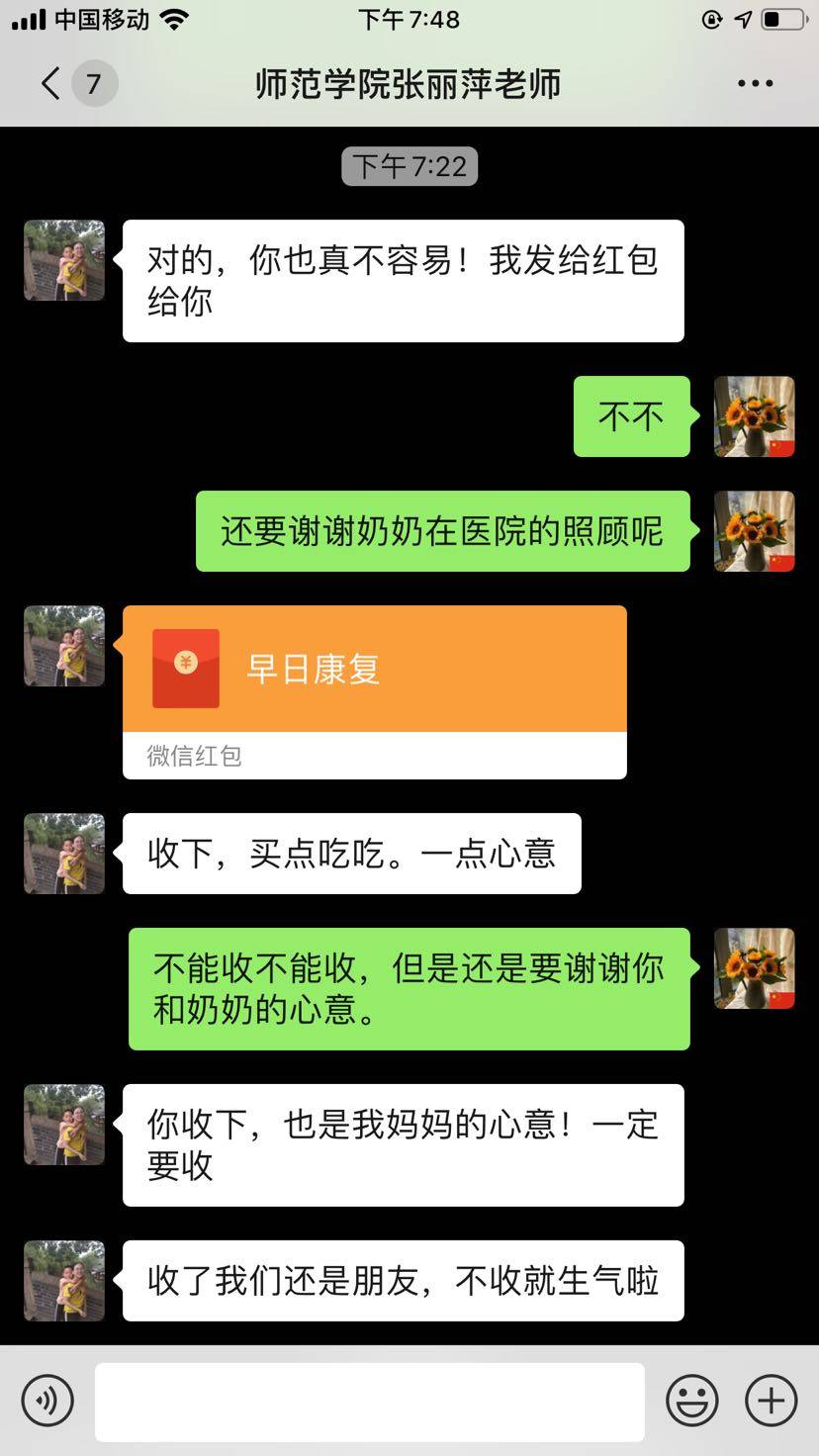The image size is (819, 1456).
Task: Open the emoji sticker panel
Action: coord(691,1401)
